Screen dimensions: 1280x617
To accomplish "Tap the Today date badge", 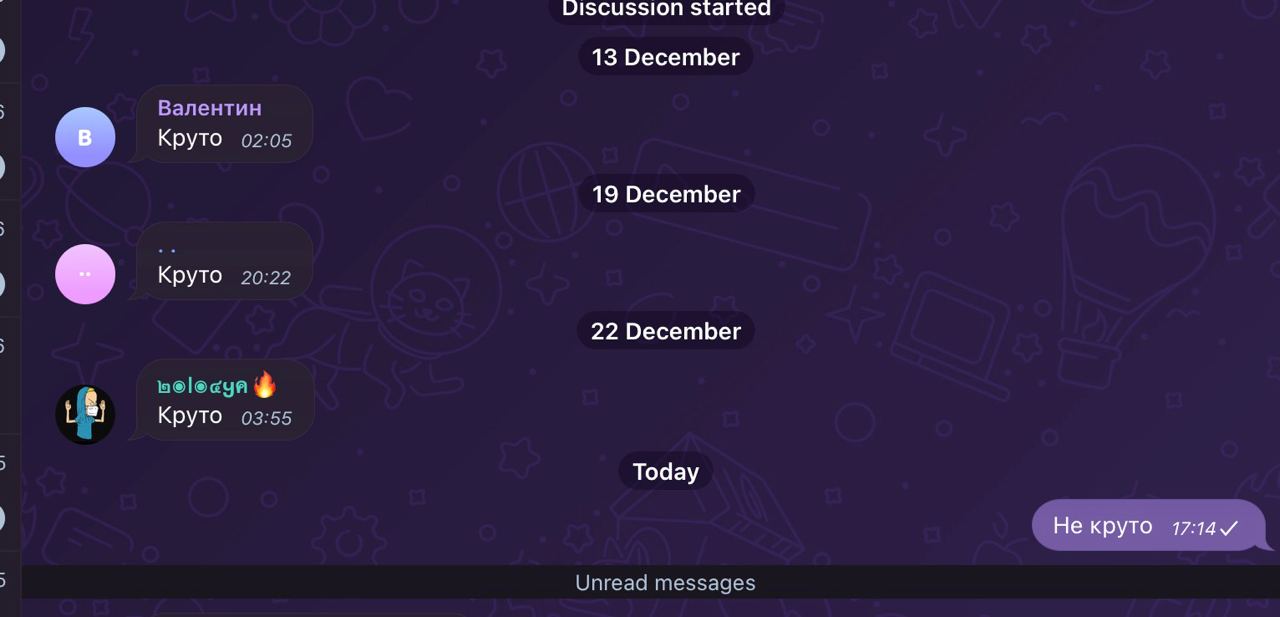I will coord(665,472).
